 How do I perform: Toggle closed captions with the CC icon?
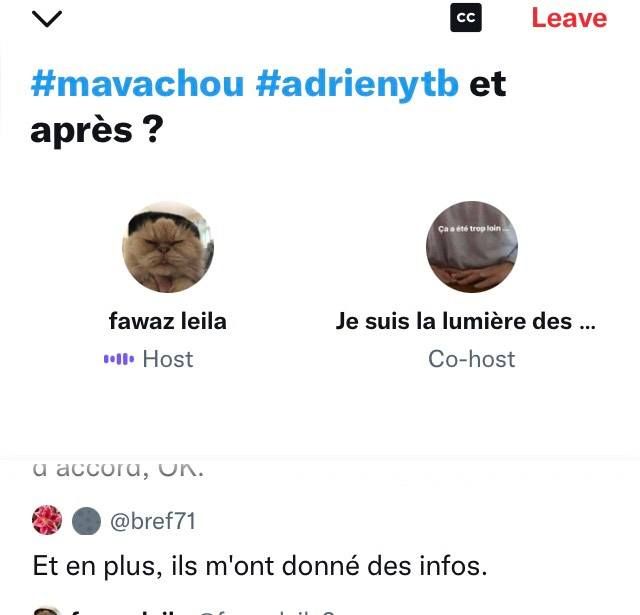point(466,18)
